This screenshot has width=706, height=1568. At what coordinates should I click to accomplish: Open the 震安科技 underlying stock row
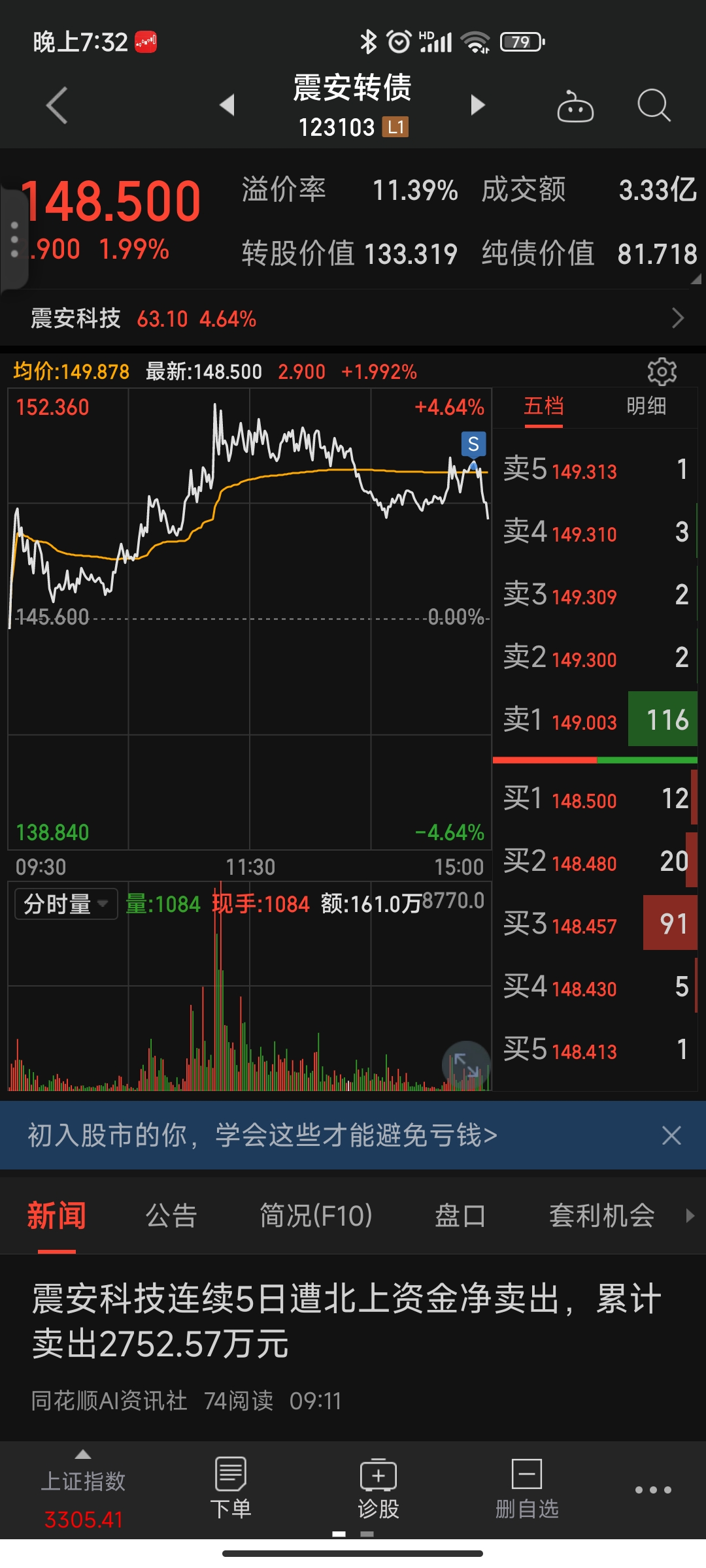pyautogui.click(x=353, y=319)
